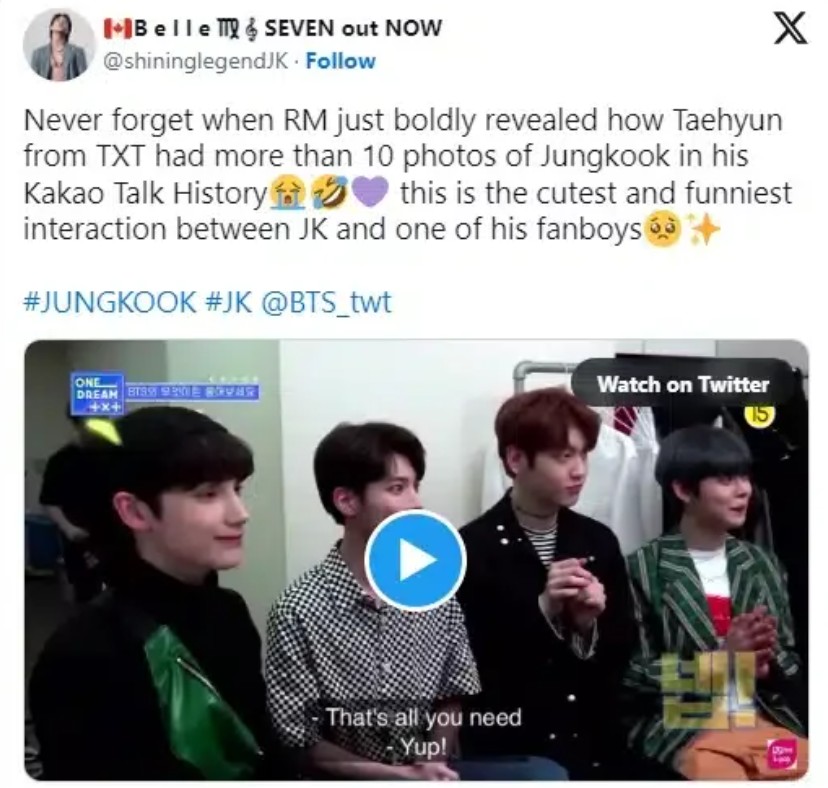Open the @shininglegendJK handle
The height and width of the screenshot is (788, 828).
pos(195,61)
